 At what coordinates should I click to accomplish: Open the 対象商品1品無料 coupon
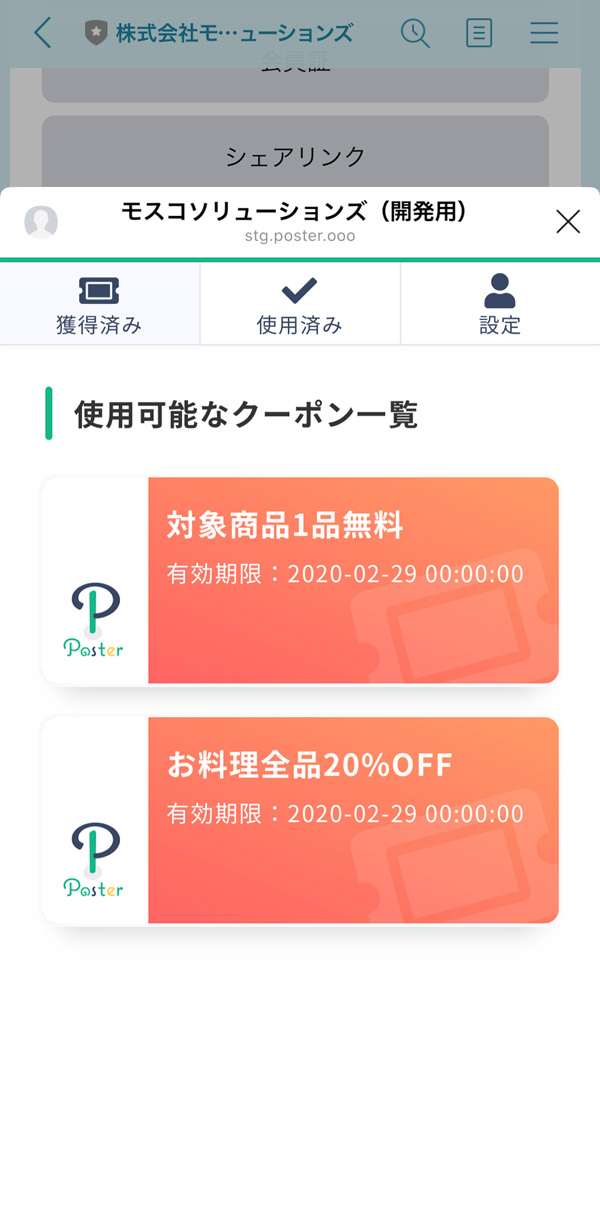(300, 580)
